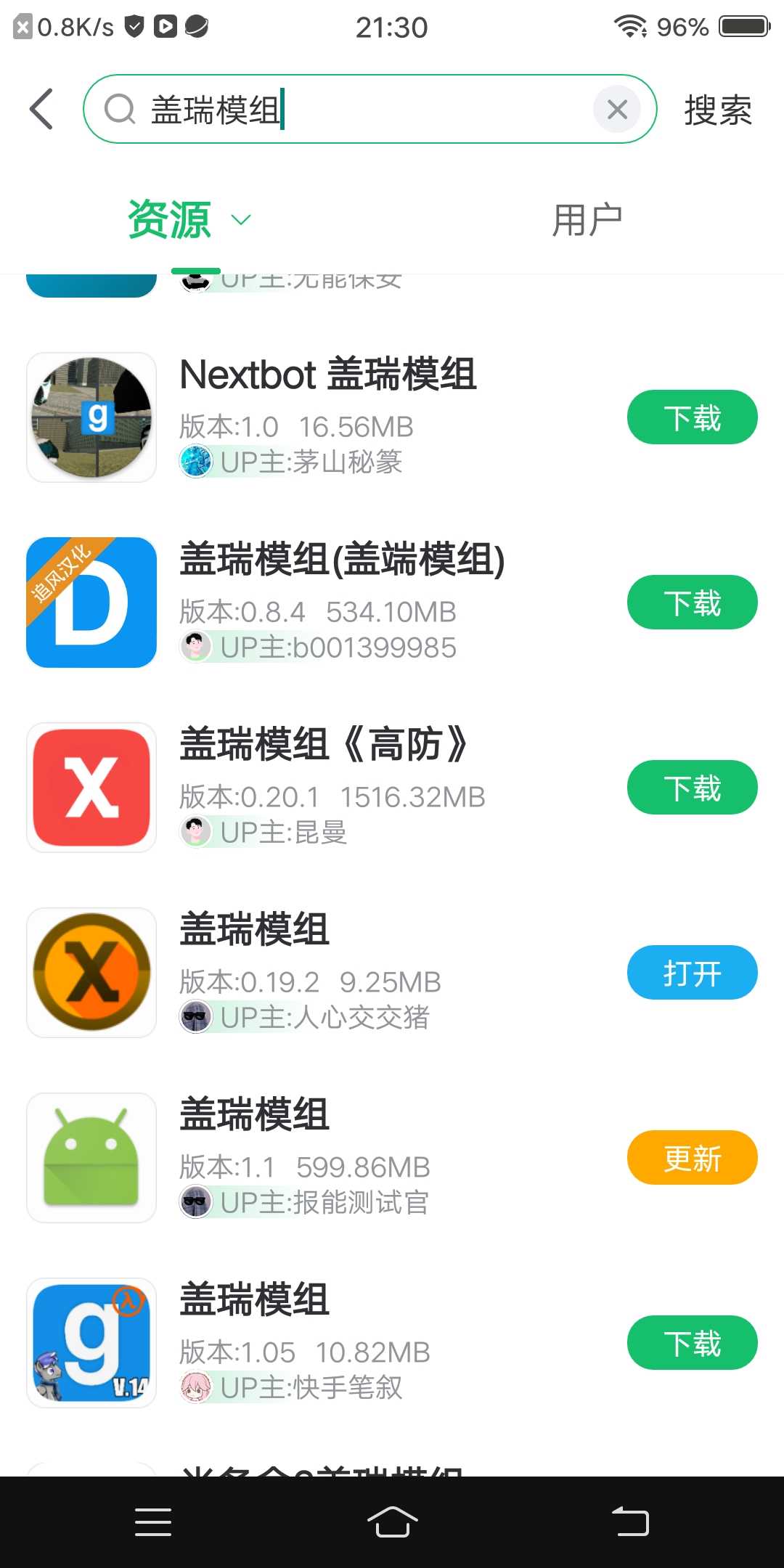
Task: Download Nextbot 盖瑞模组
Action: click(692, 417)
